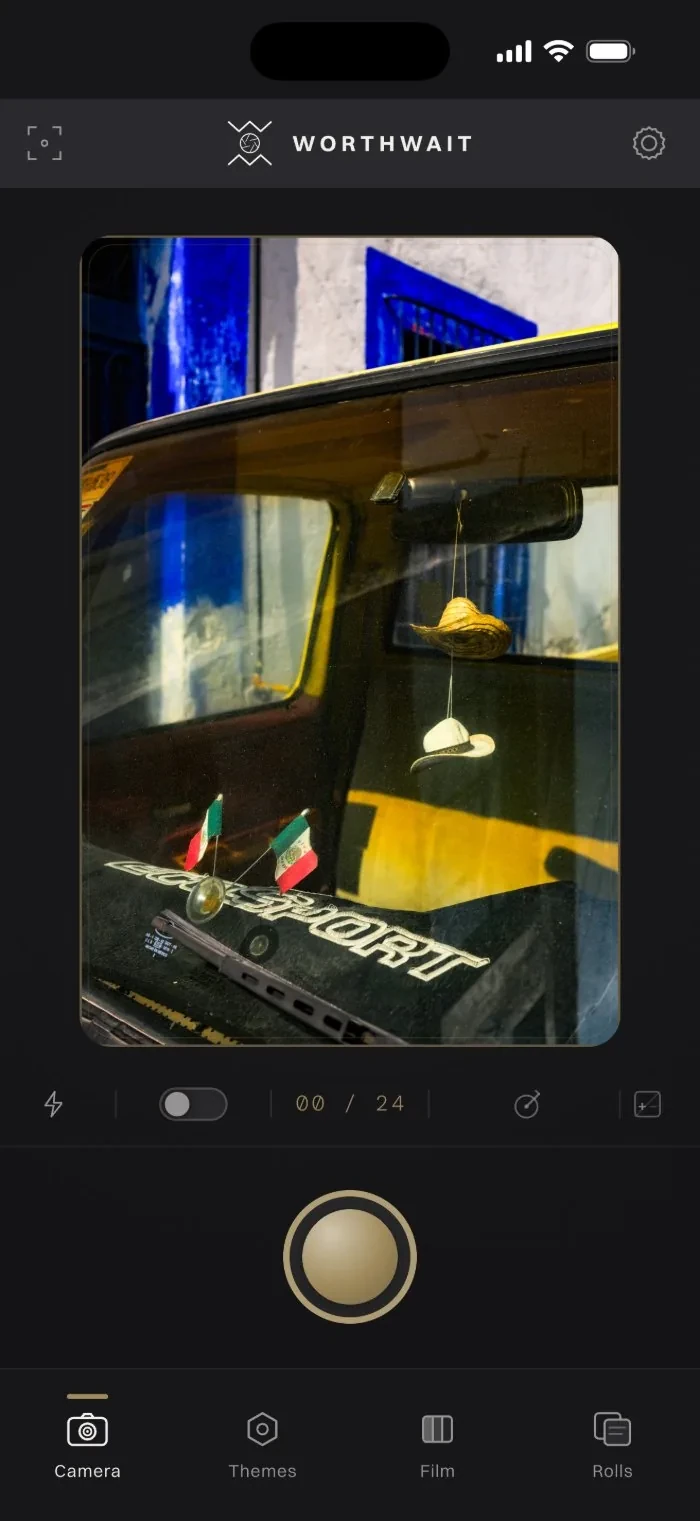Open the self-timer icon
The height and width of the screenshot is (1521, 700).
tap(527, 1104)
